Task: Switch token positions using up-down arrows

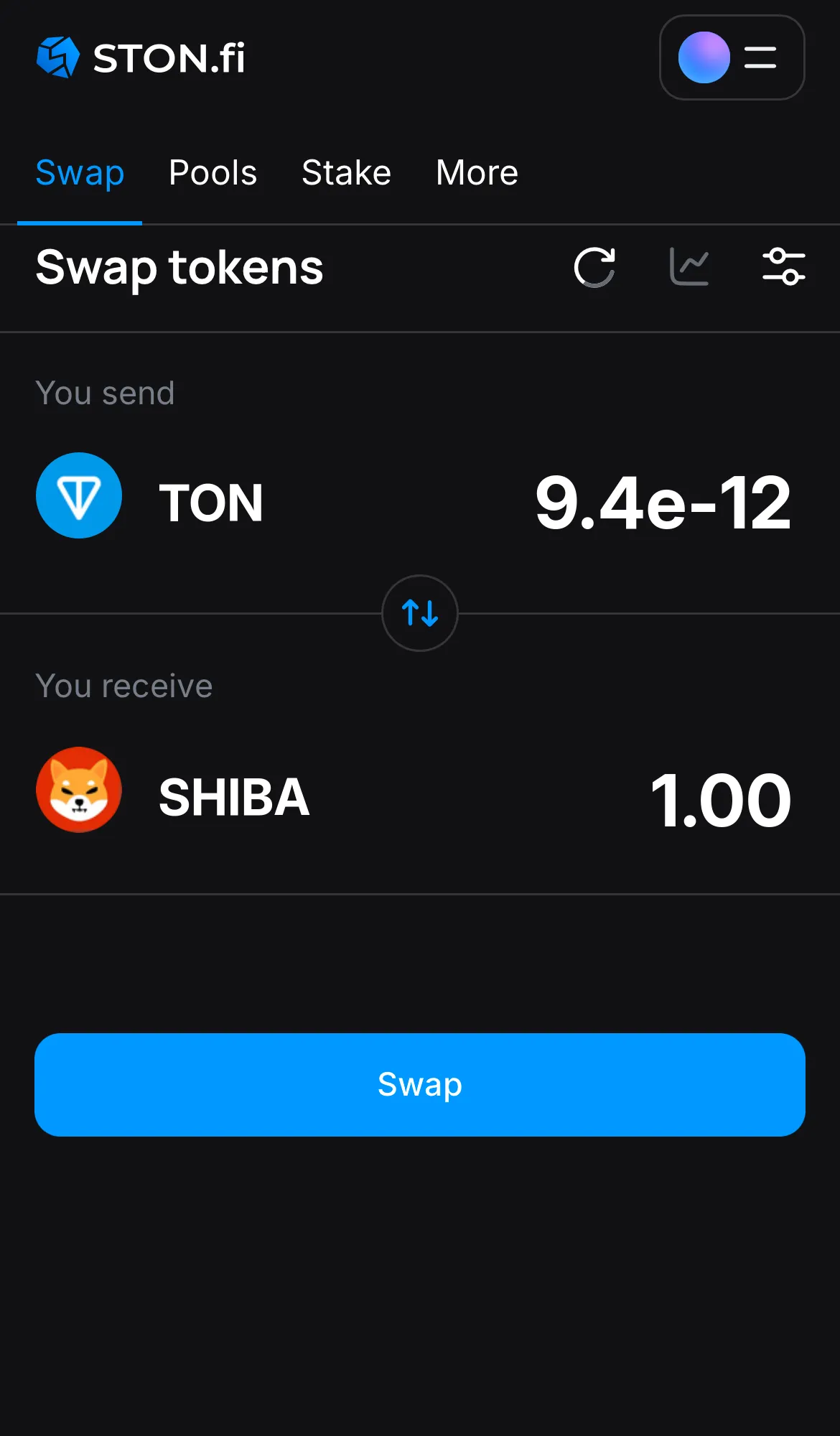Action: coord(419,614)
